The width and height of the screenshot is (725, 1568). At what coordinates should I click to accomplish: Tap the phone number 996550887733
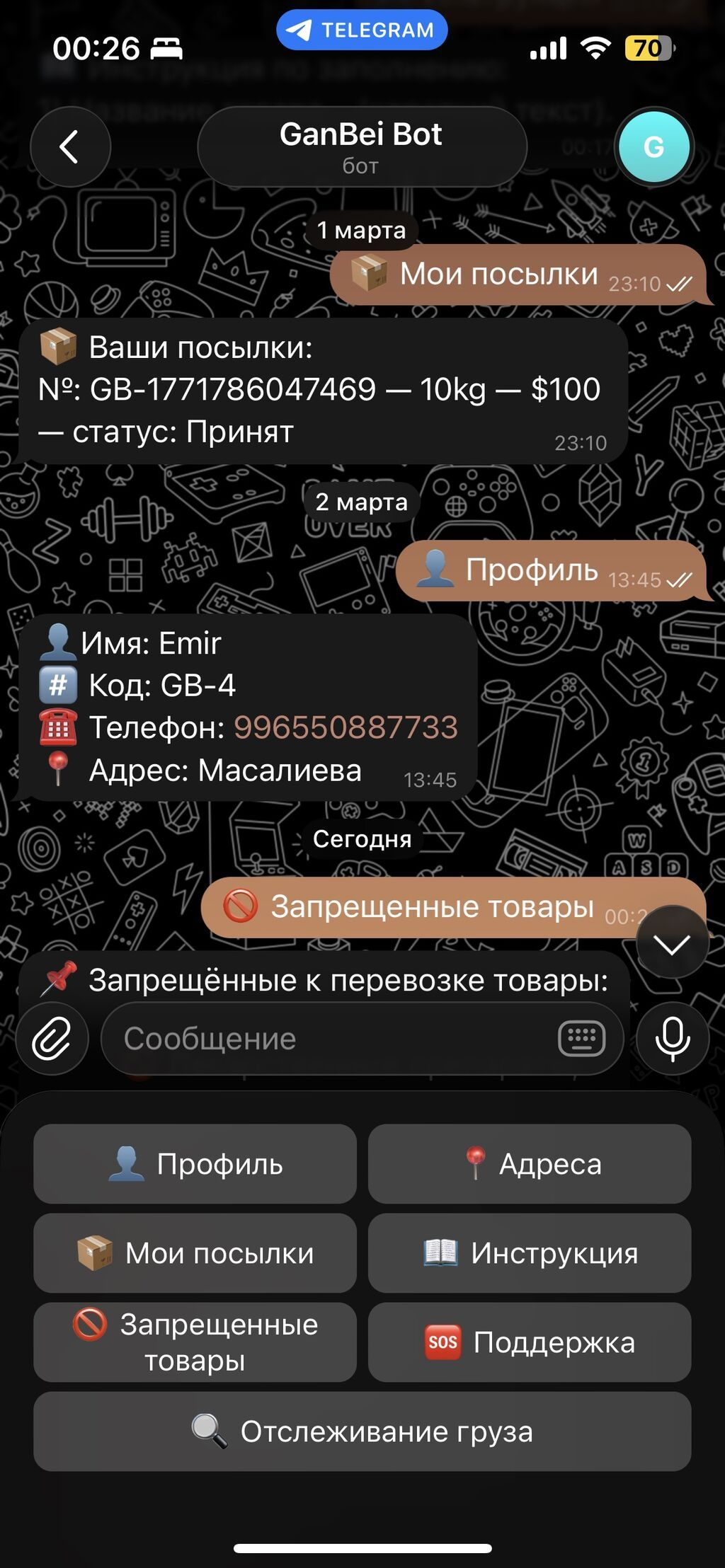[x=346, y=727]
